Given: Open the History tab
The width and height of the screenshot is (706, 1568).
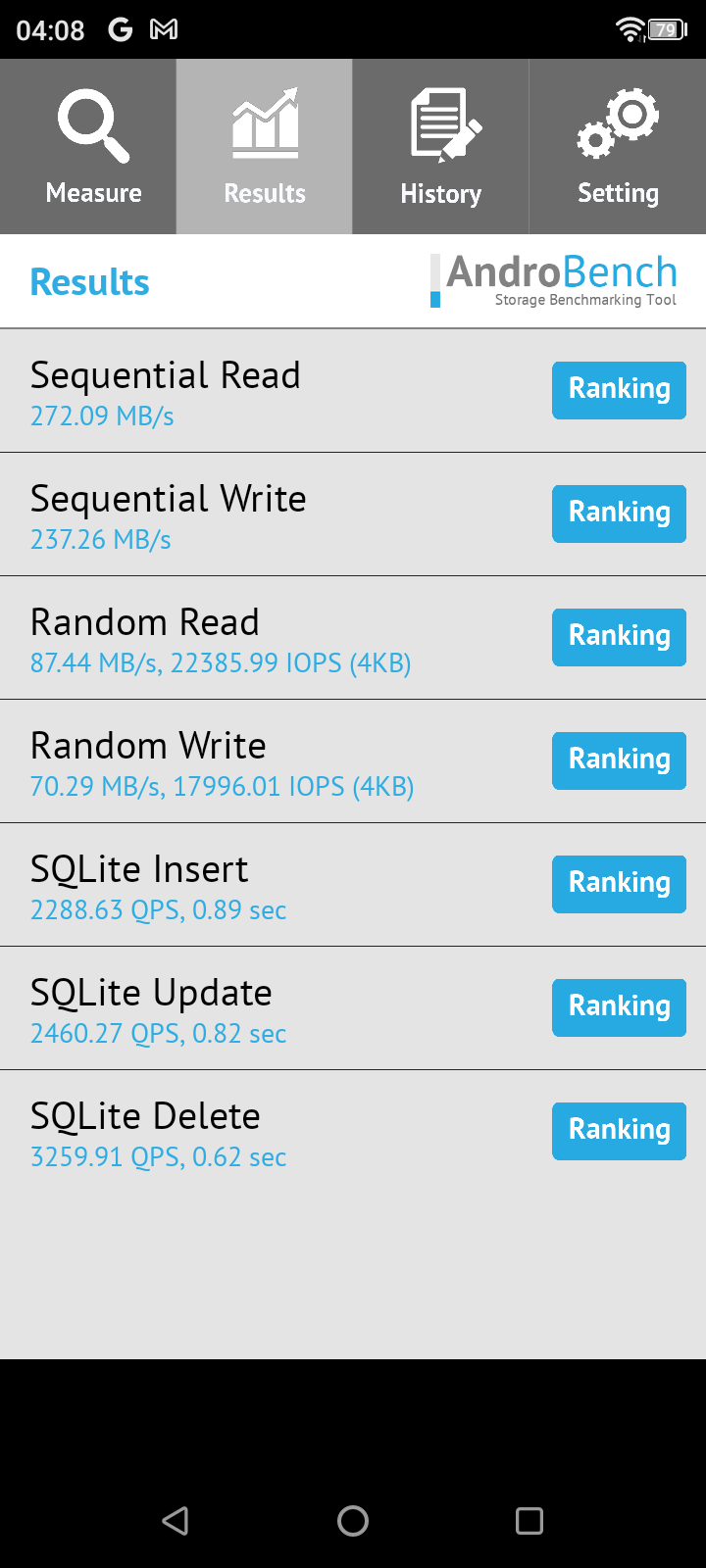Looking at the screenshot, I should pyautogui.click(x=441, y=147).
